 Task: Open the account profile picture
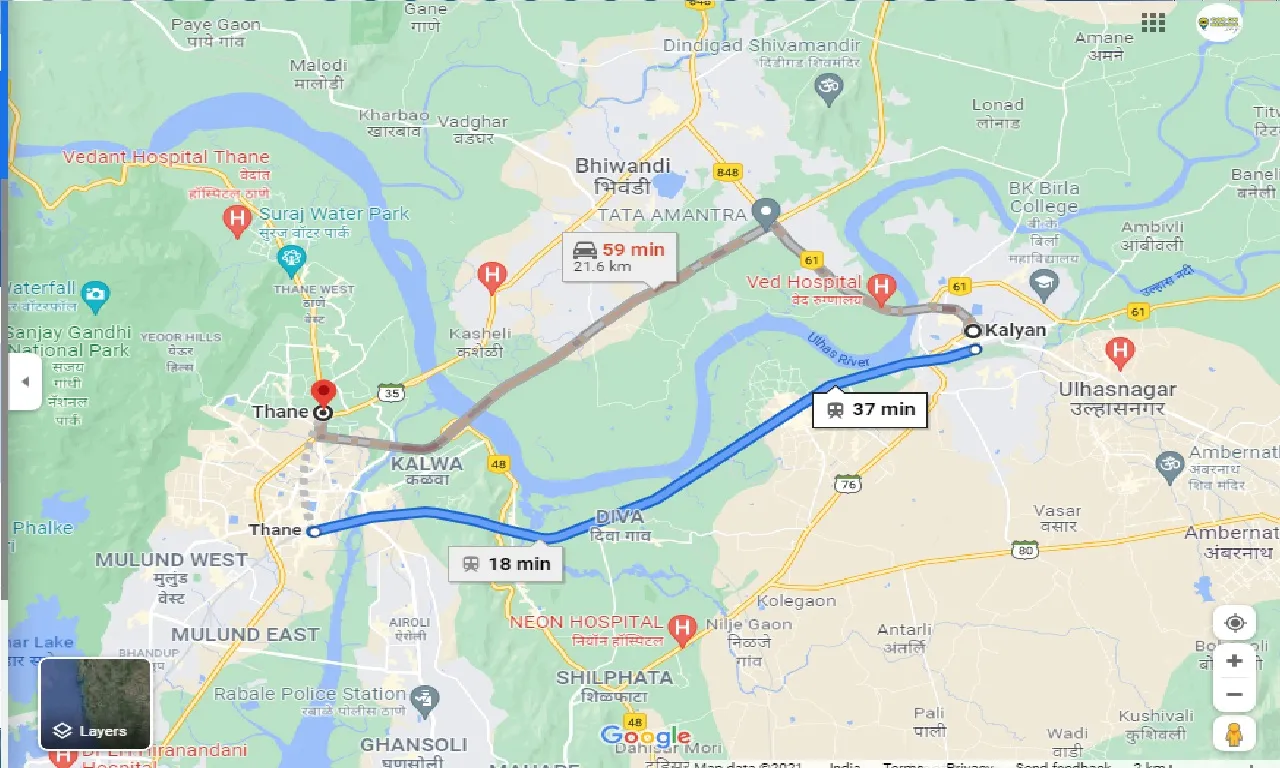pos(1218,22)
